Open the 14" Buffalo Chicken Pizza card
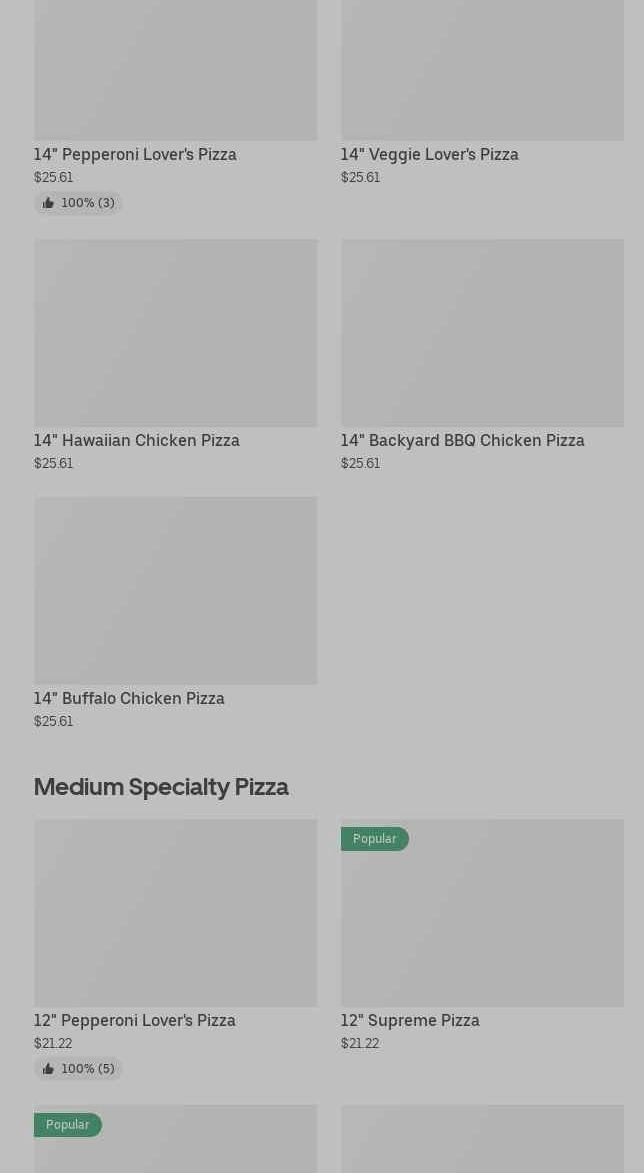Screen dimensions: 644x1173 (x=175, y=613)
